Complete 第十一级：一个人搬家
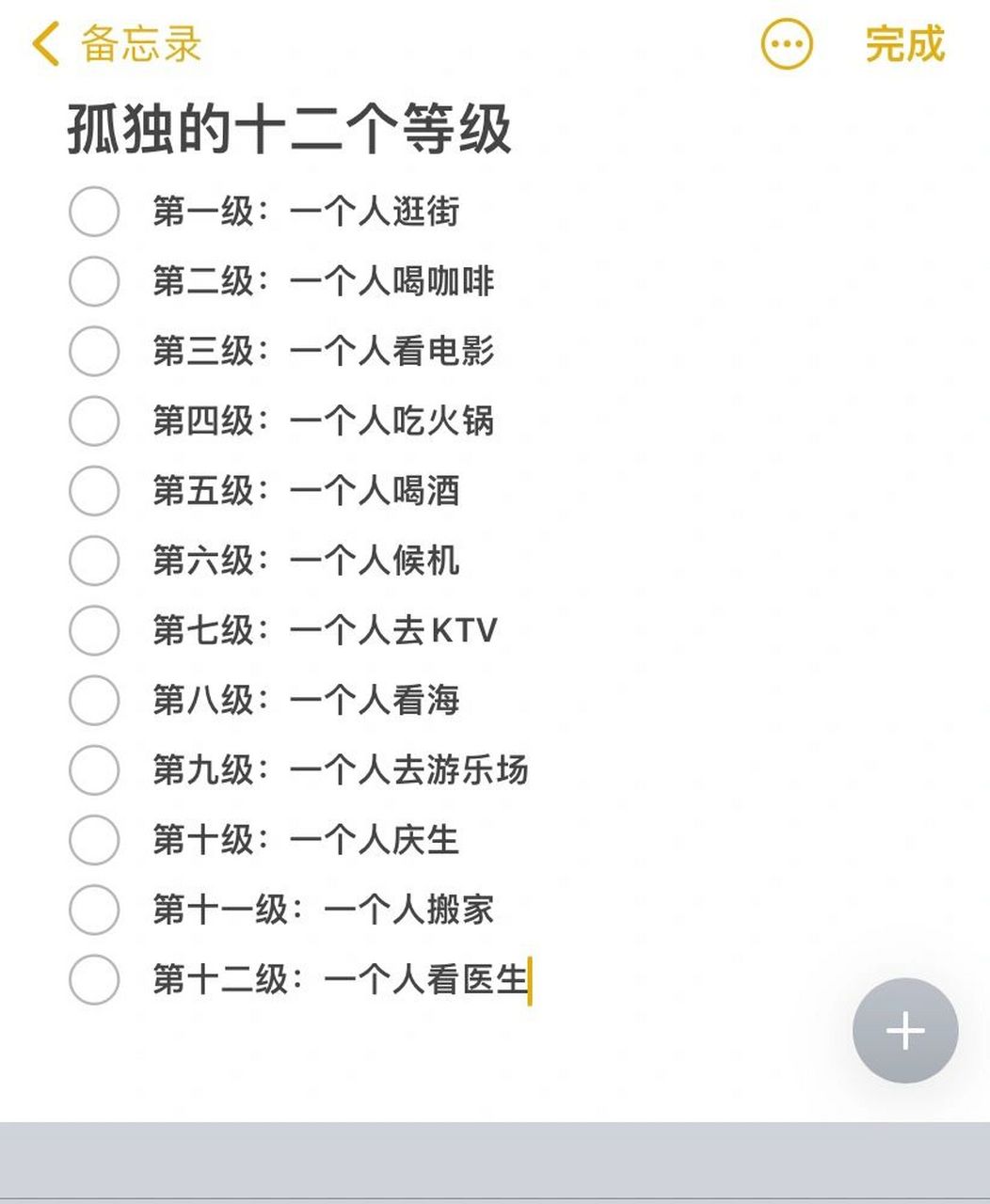The height and width of the screenshot is (1204, 990). (95, 910)
